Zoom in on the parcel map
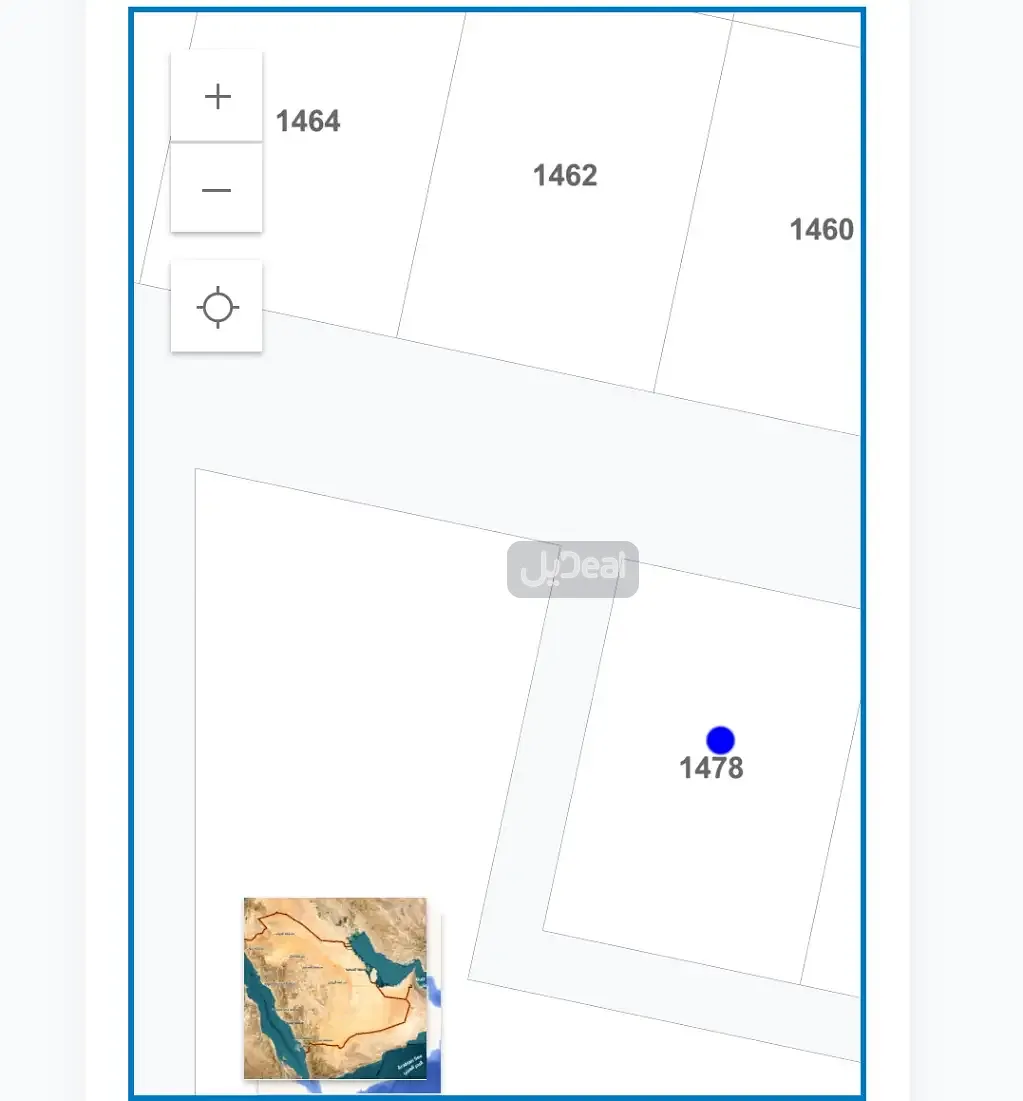 pyautogui.click(x=217, y=97)
